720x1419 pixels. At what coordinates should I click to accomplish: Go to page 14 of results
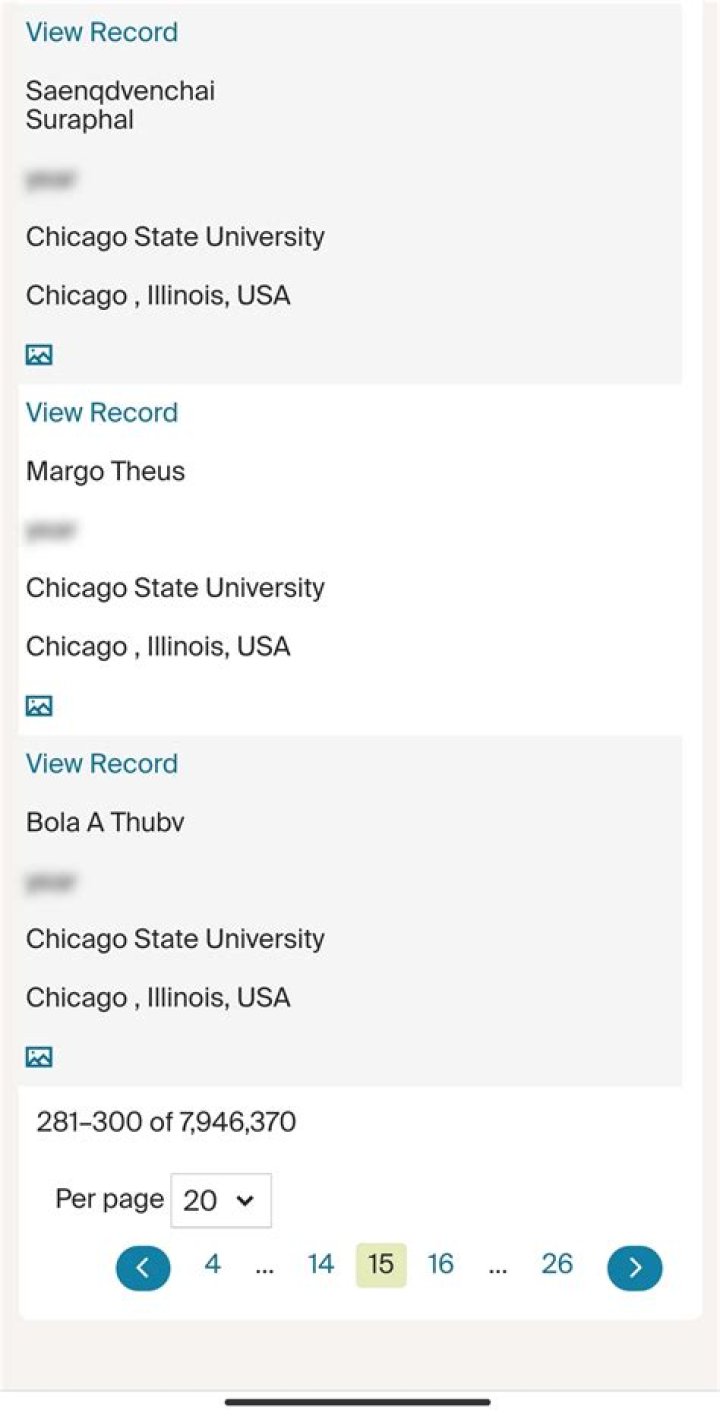point(321,1264)
